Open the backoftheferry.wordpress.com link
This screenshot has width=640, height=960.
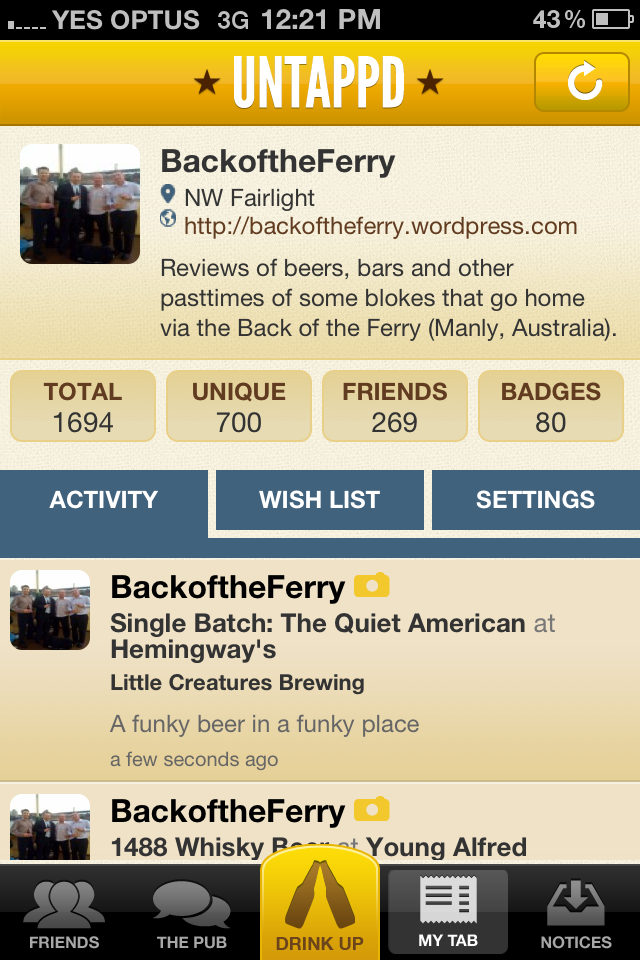(x=380, y=226)
